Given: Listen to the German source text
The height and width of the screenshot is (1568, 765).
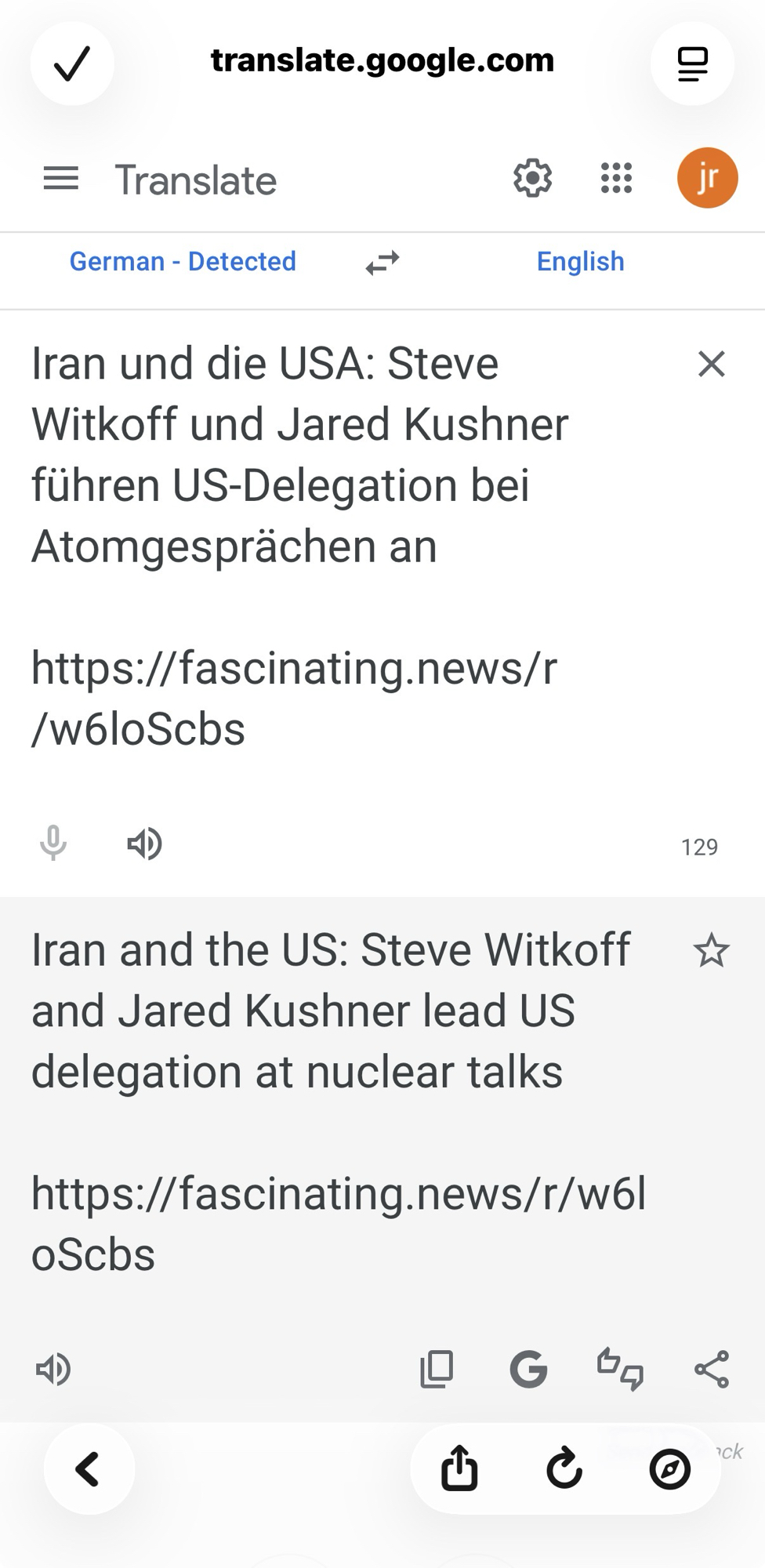Looking at the screenshot, I should [x=144, y=844].
